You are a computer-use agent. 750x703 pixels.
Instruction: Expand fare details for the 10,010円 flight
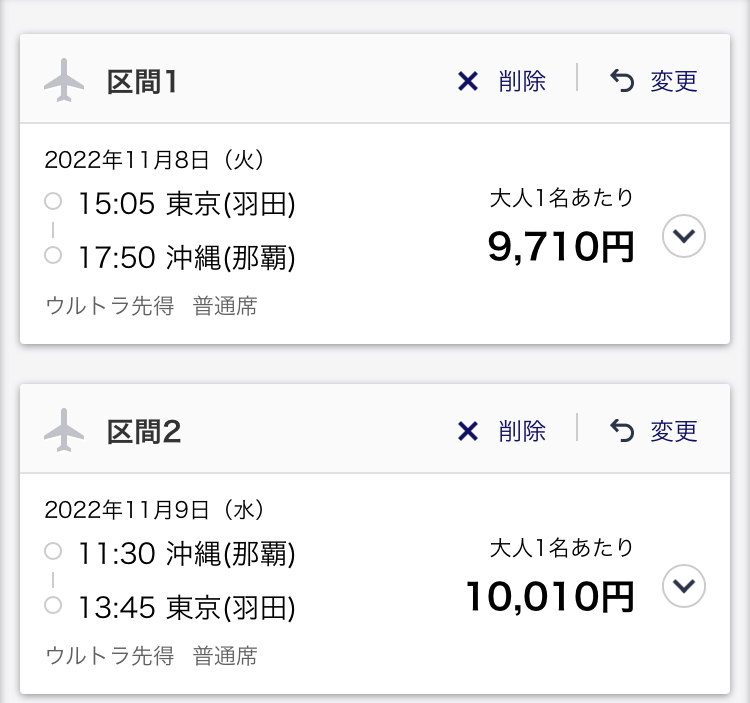(685, 587)
